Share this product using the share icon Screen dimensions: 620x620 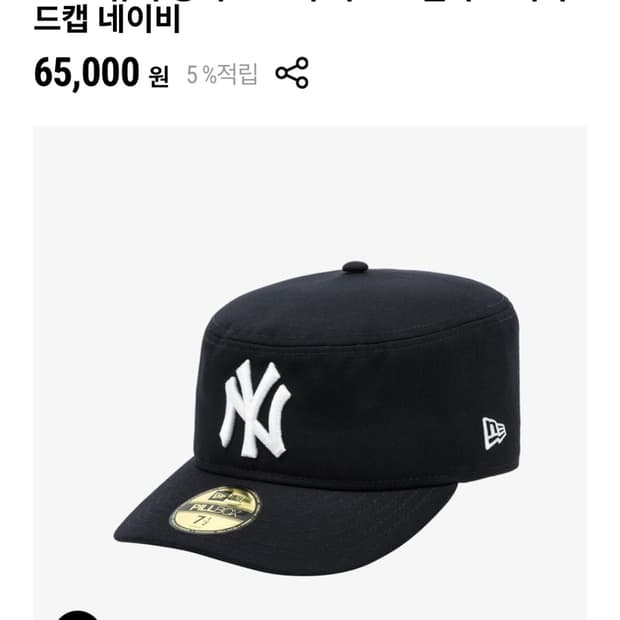(x=292, y=73)
